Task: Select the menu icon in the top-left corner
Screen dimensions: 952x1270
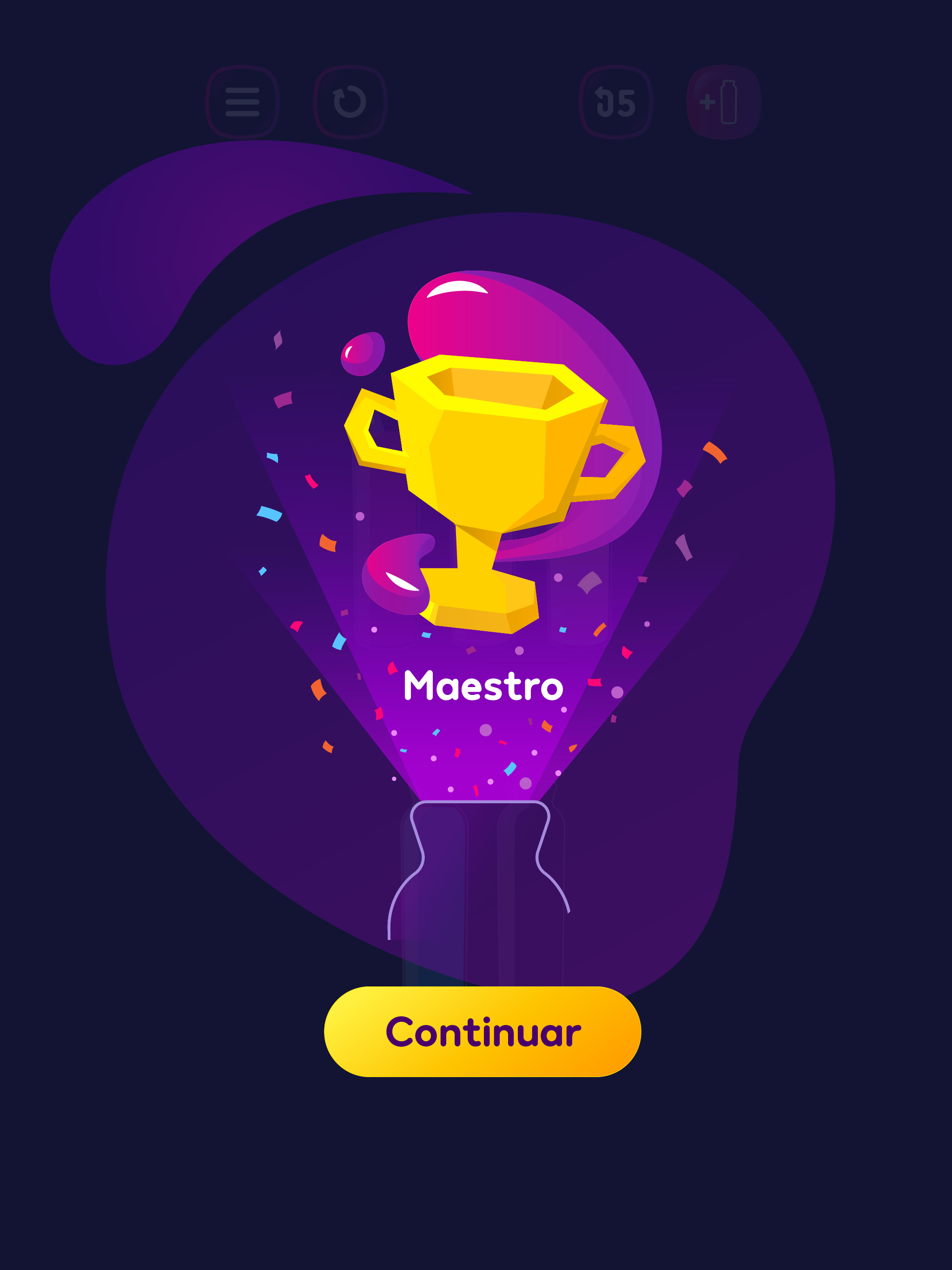Action: pyautogui.click(x=242, y=102)
